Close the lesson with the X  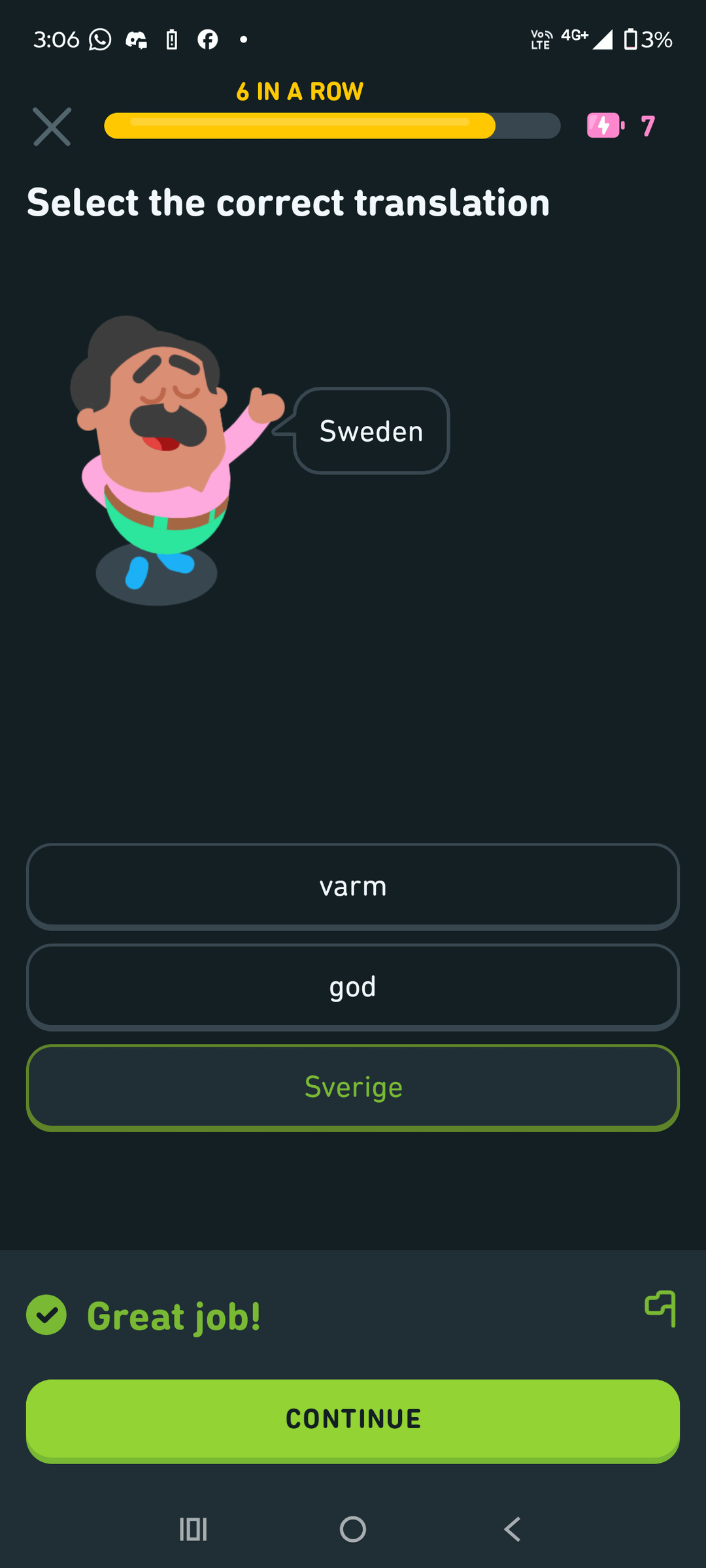[x=52, y=127]
